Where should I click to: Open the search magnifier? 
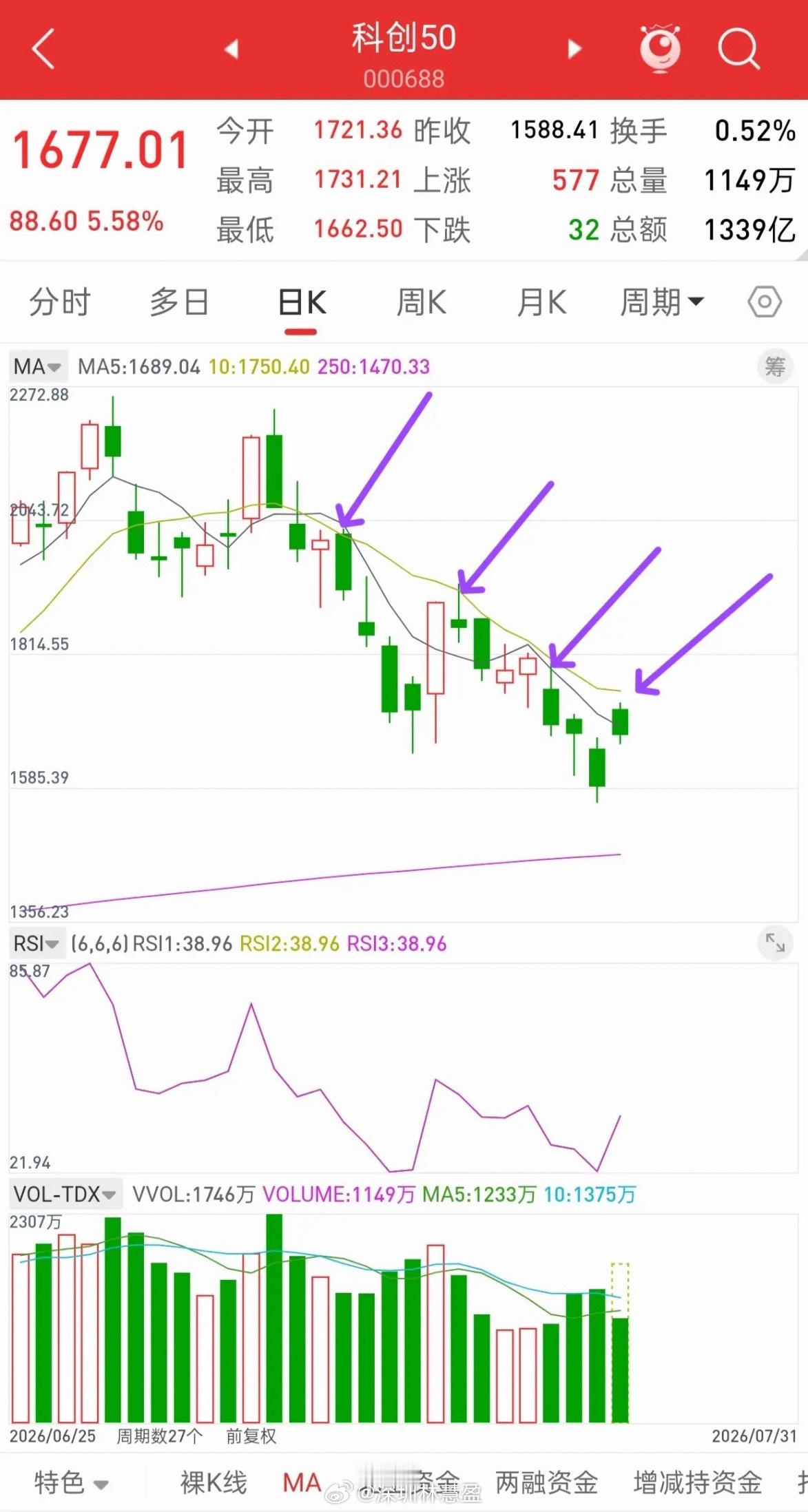click(738, 49)
